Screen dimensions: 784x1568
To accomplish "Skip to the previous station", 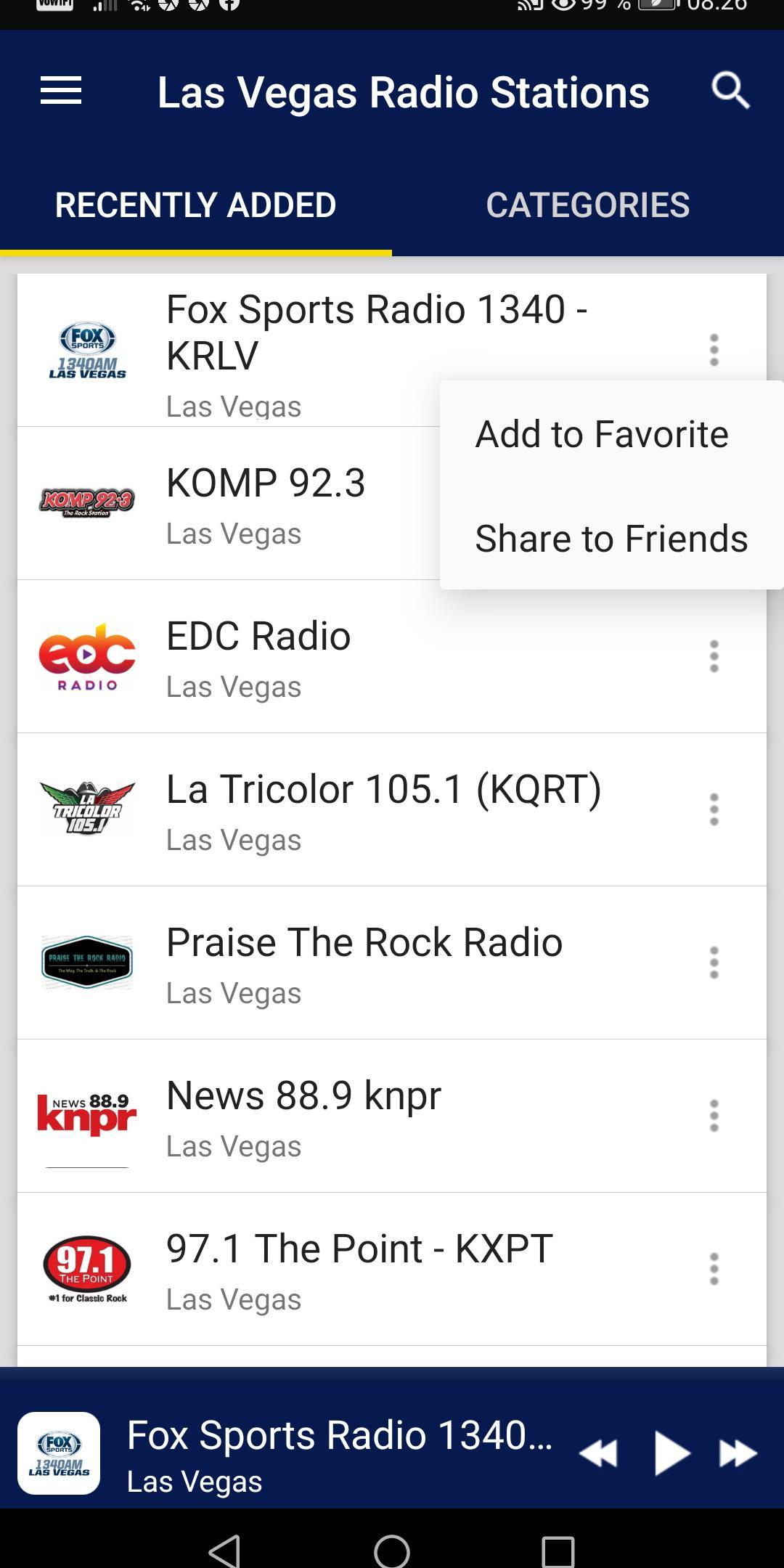I will click(x=598, y=1453).
